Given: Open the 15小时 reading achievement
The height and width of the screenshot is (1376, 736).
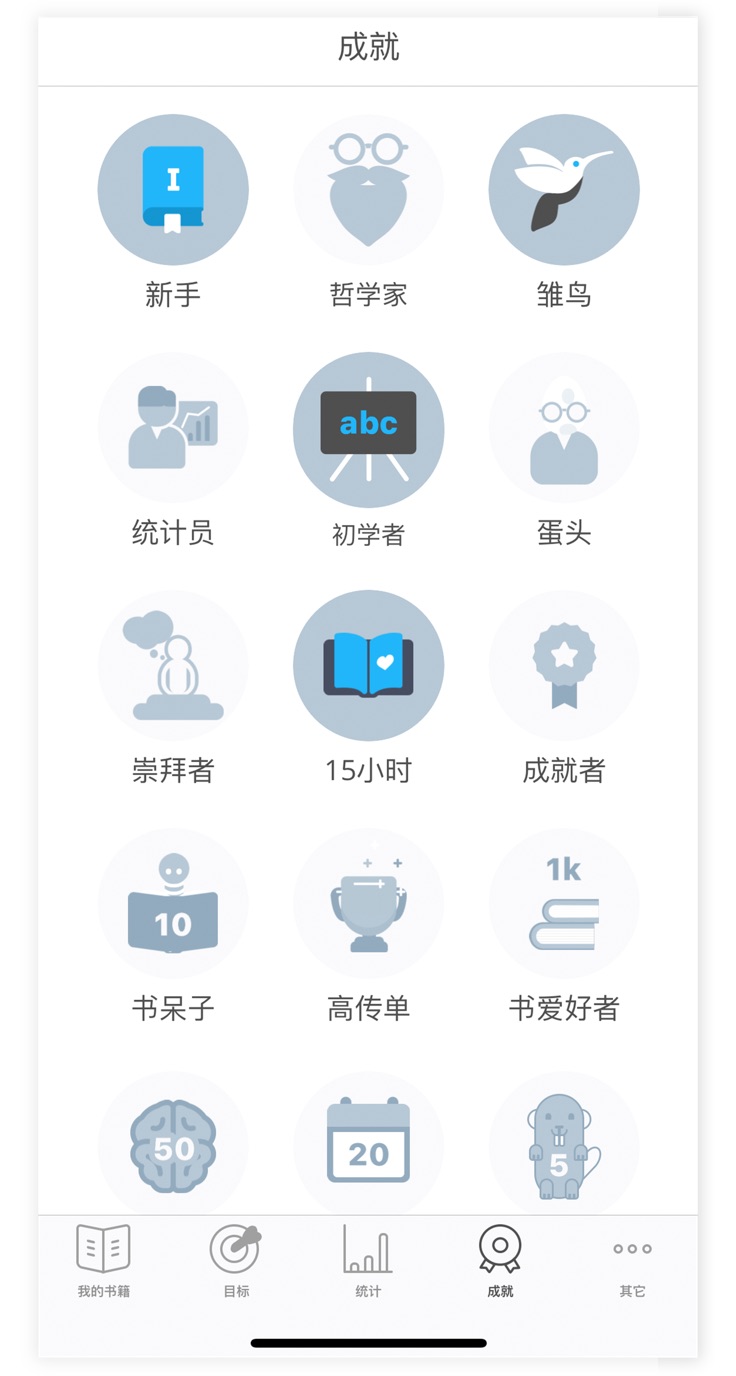Looking at the screenshot, I should (x=368, y=666).
